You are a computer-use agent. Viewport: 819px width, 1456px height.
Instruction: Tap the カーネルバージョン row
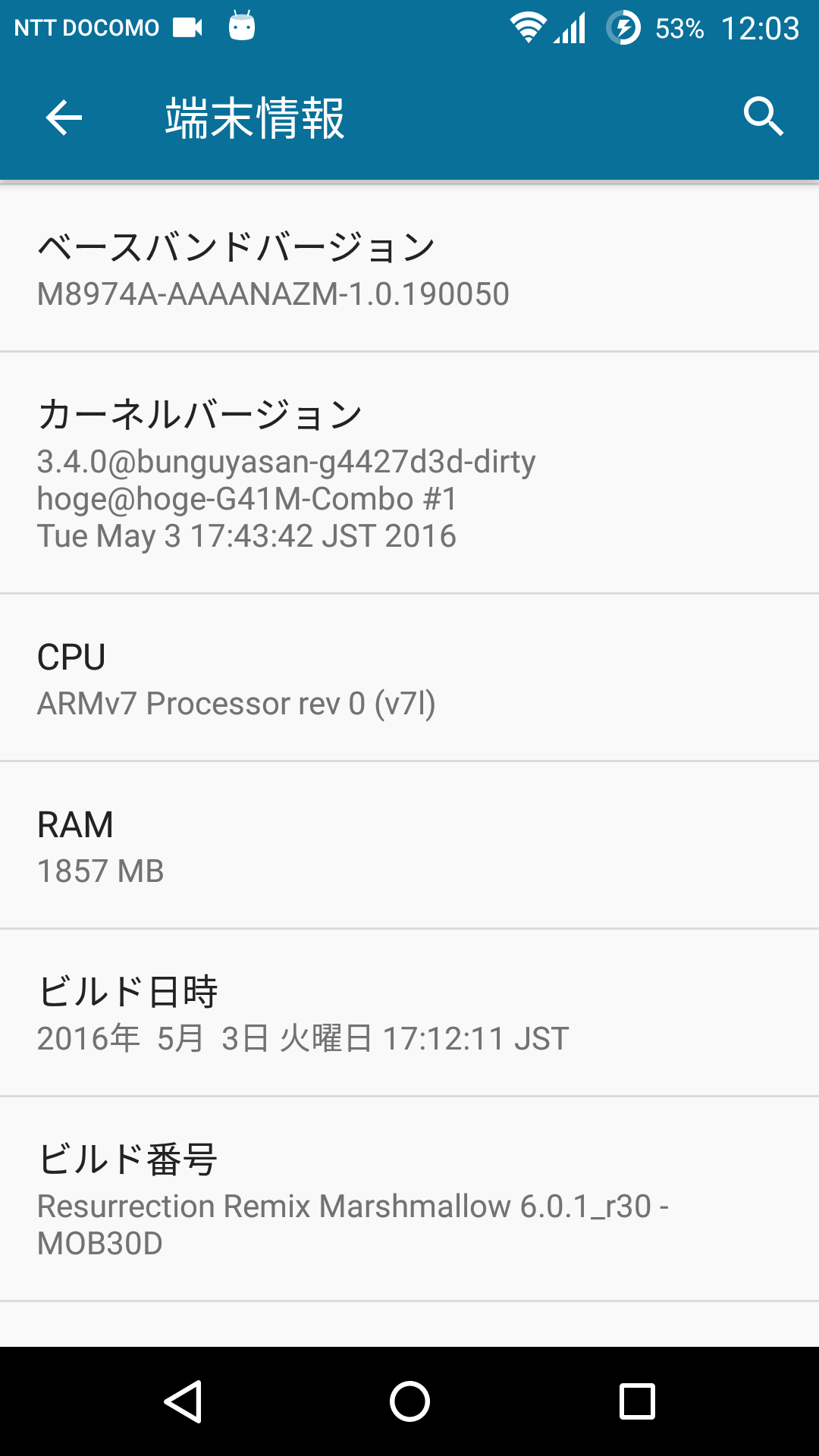coord(409,473)
